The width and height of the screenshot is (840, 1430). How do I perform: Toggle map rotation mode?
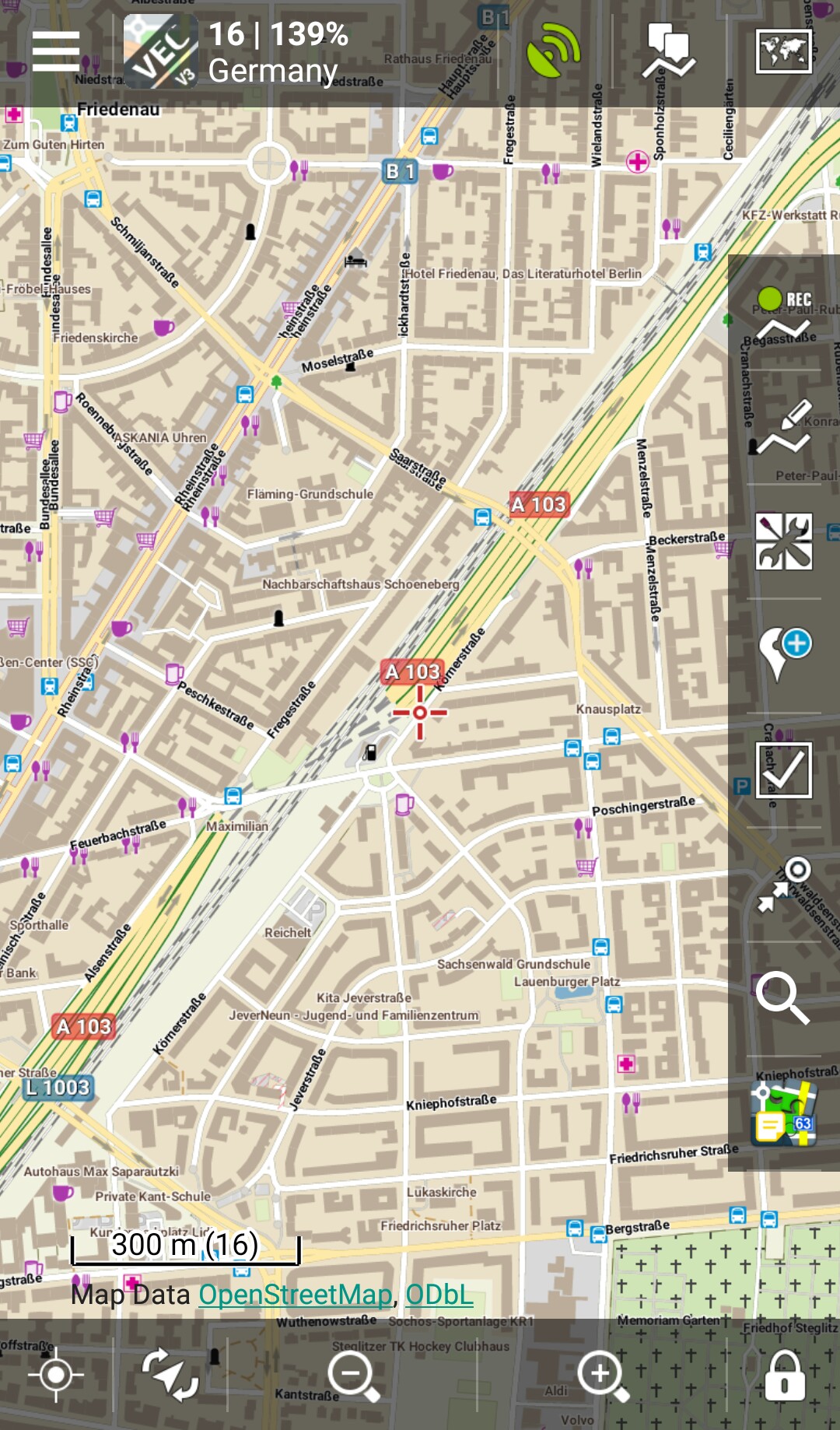(170, 1375)
